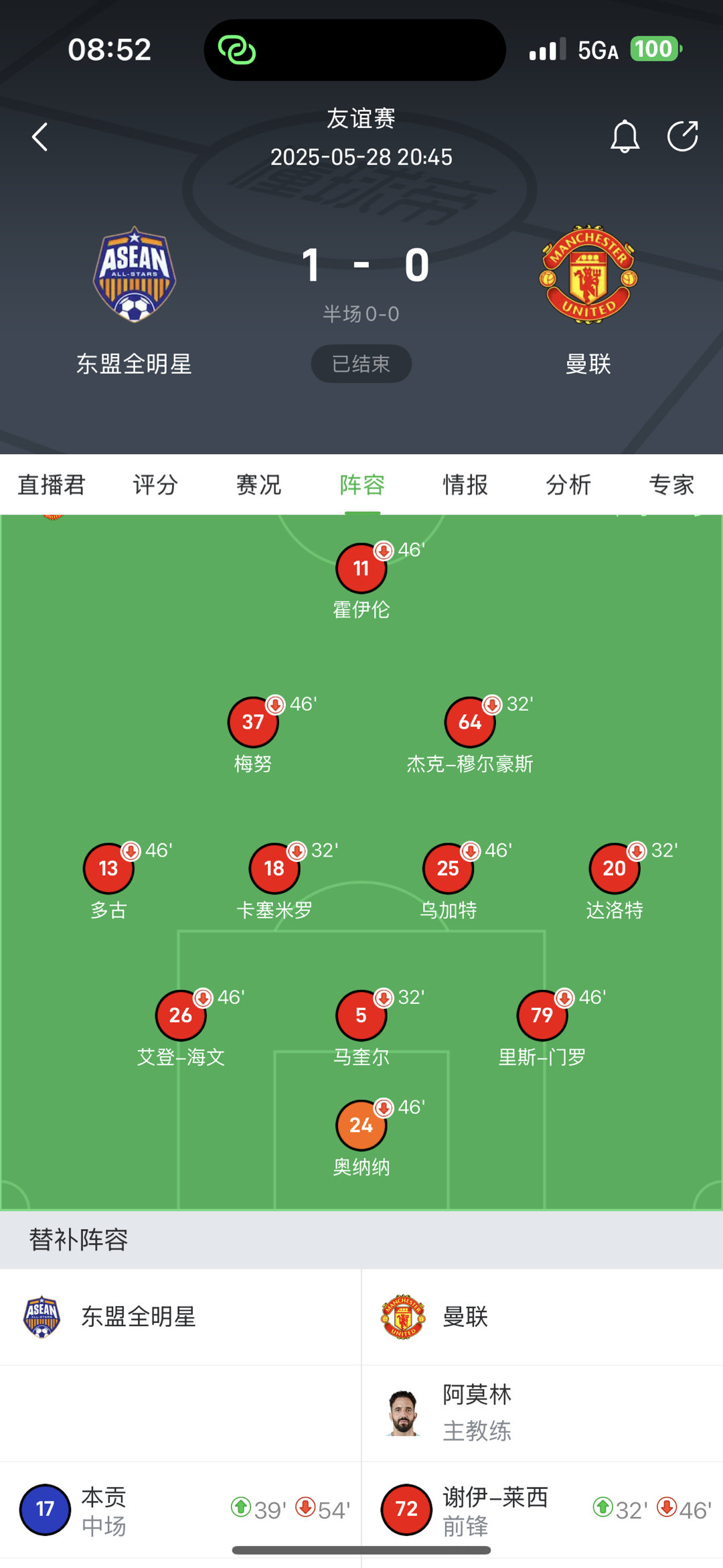Tap the 已结束 status badge
Viewport: 723px width, 1568px height.
[361, 362]
